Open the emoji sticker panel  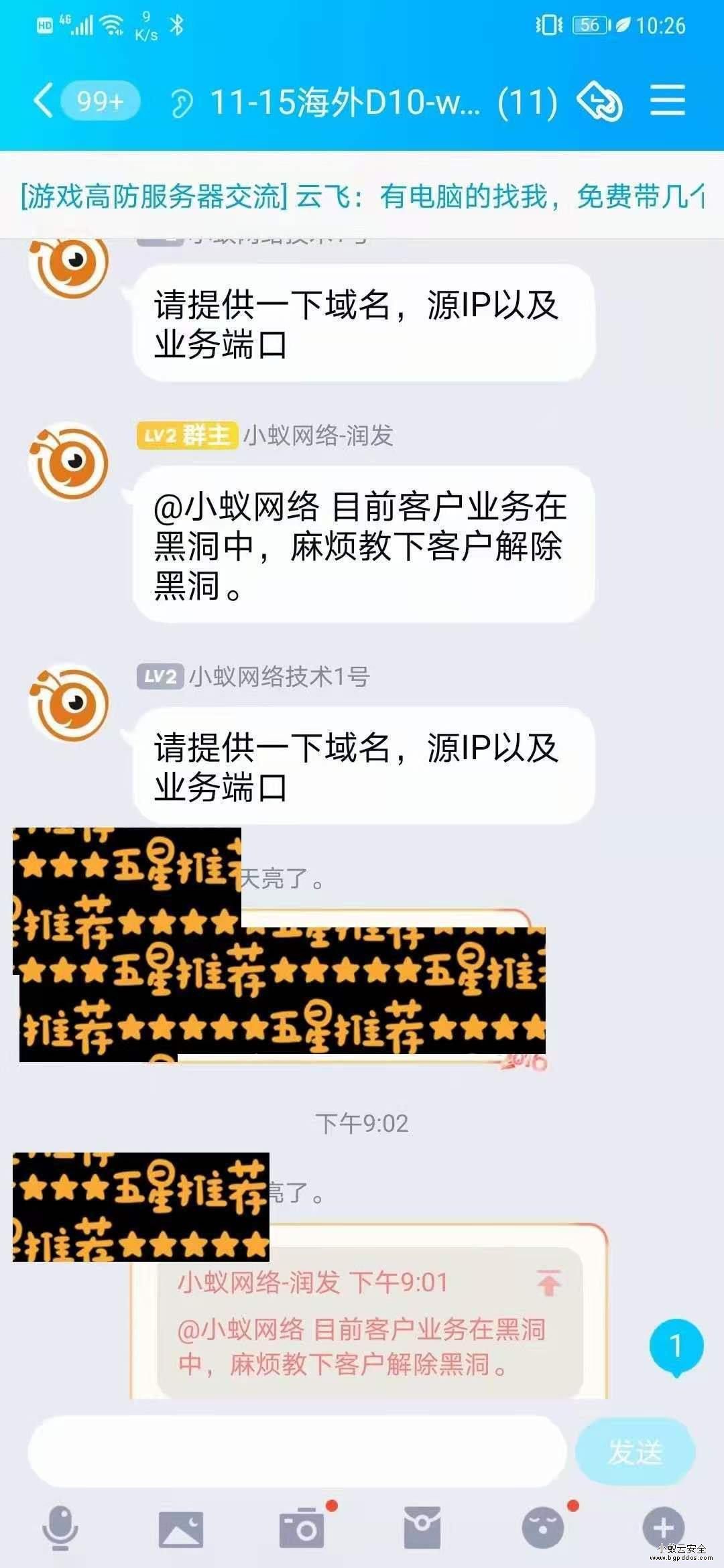543,1528
